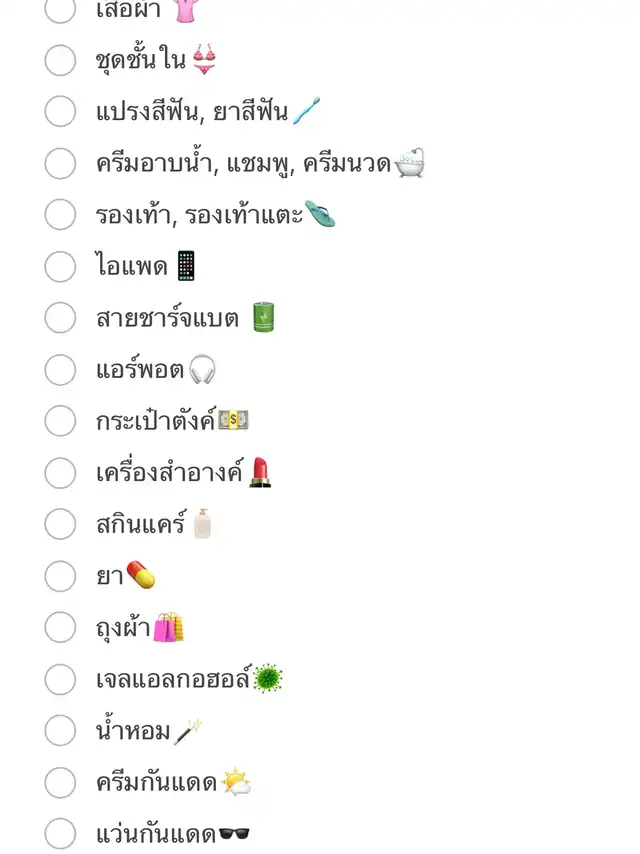Mark น้ำหอม as done

(60, 730)
